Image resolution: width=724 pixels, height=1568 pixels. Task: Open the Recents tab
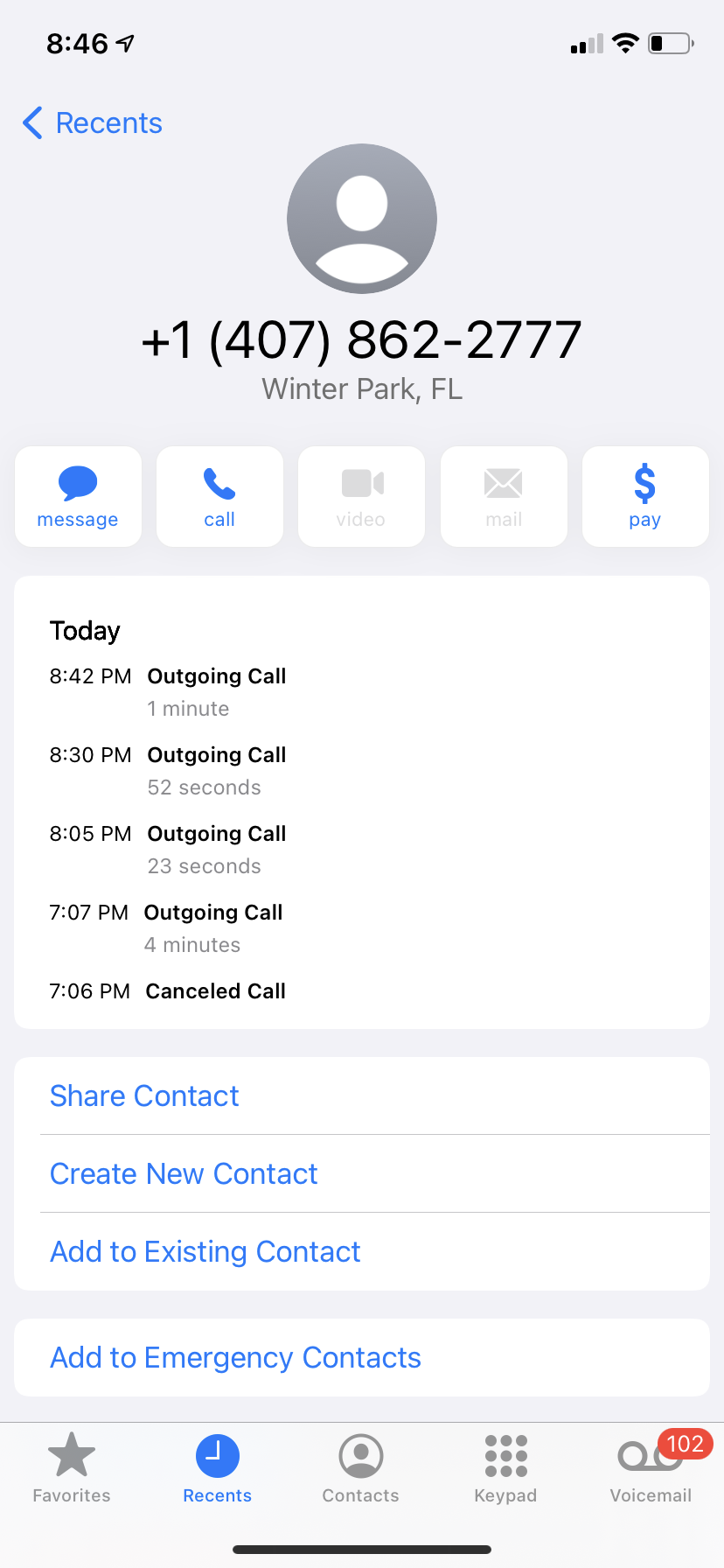pos(217,1468)
